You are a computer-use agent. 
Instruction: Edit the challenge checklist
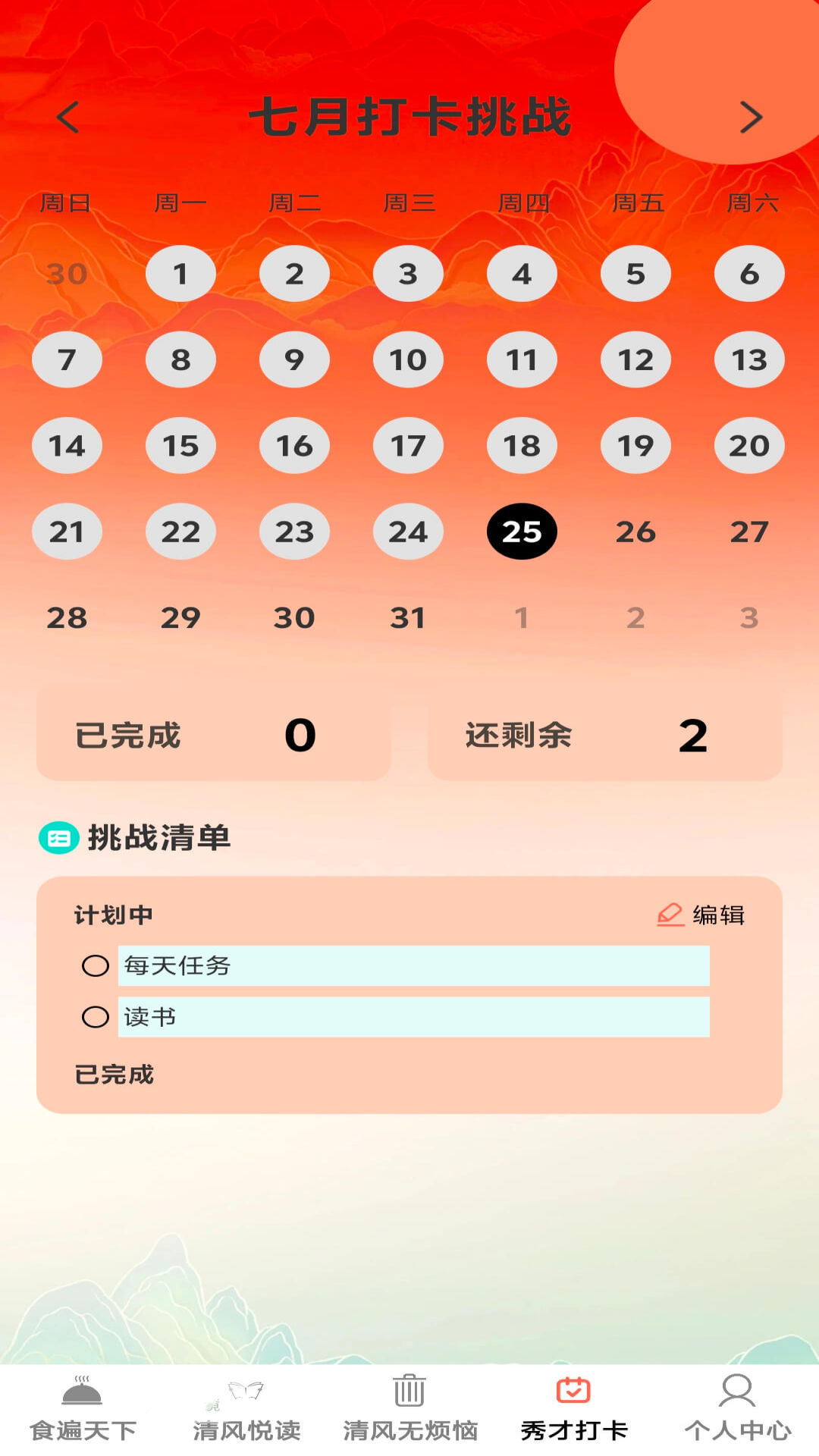(x=701, y=915)
